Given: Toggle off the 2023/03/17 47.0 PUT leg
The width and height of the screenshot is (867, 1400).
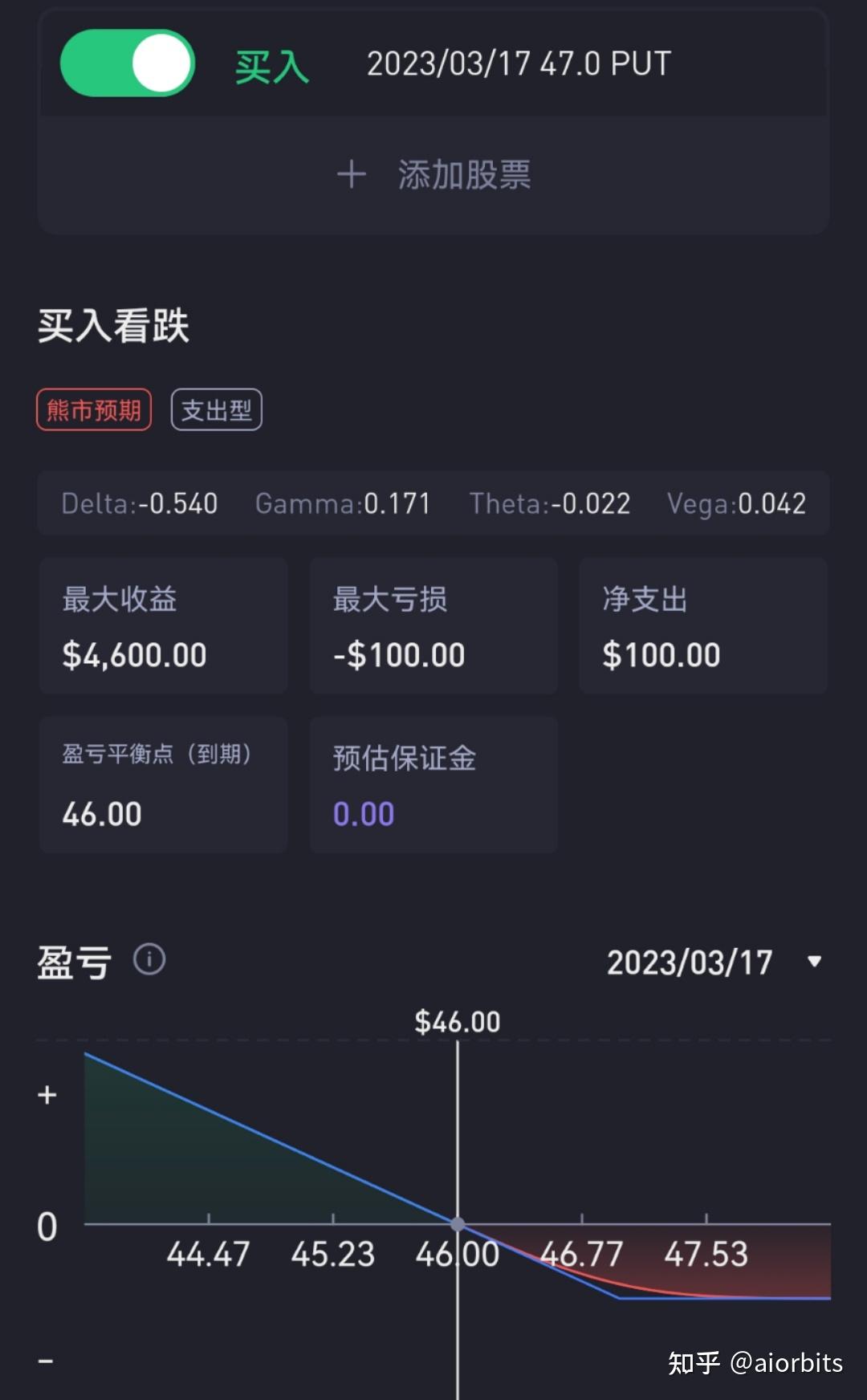Looking at the screenshot, I should pyautogui.click(x=127, y=64).
